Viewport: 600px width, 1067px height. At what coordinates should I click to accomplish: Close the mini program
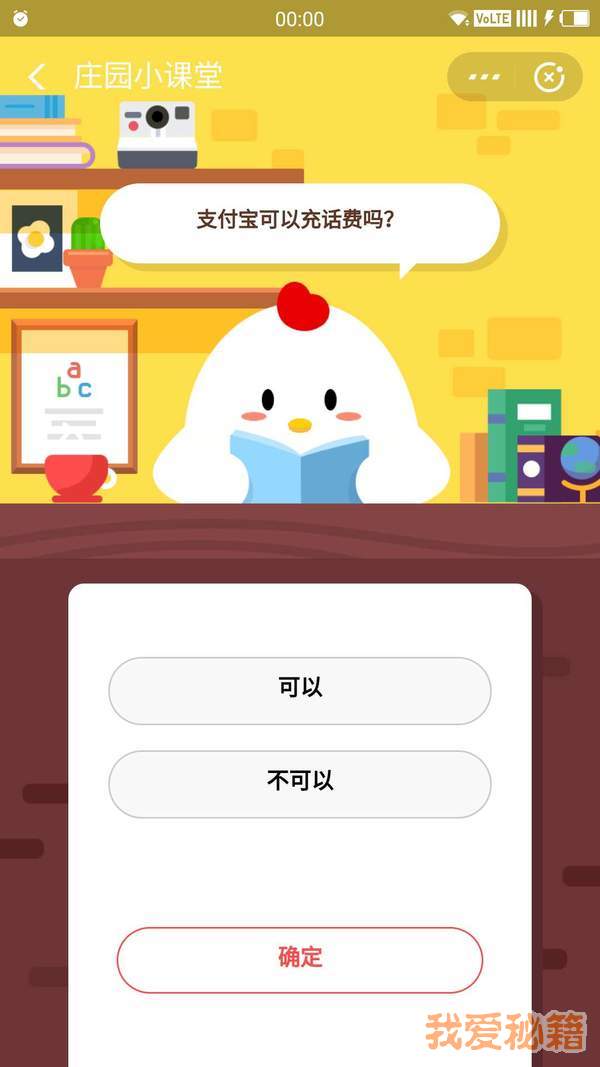click(x=549, y=77)
